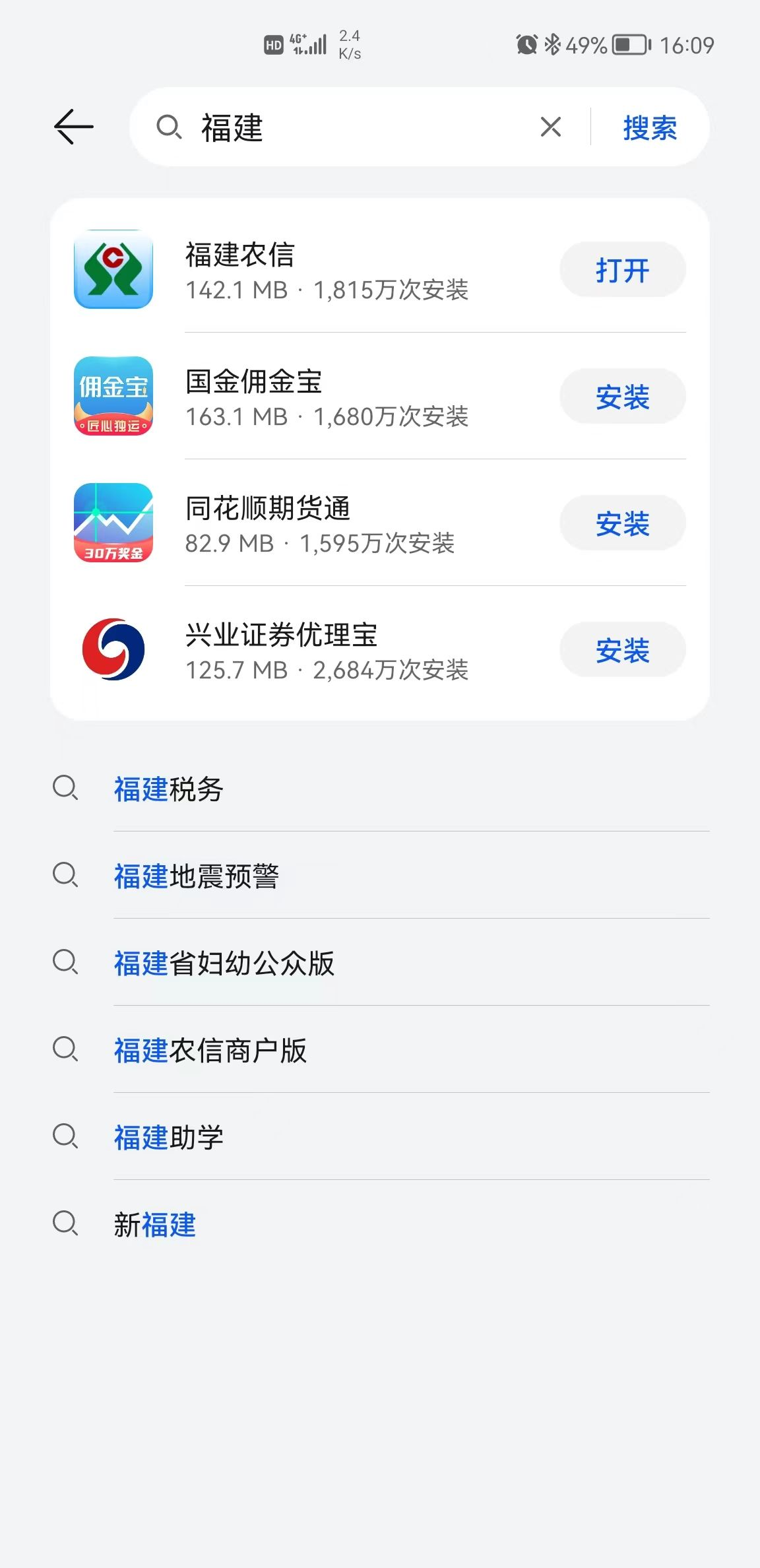Go back using the arrow icon
Viewport: 760px width, 1568px height.
point(73,127)
